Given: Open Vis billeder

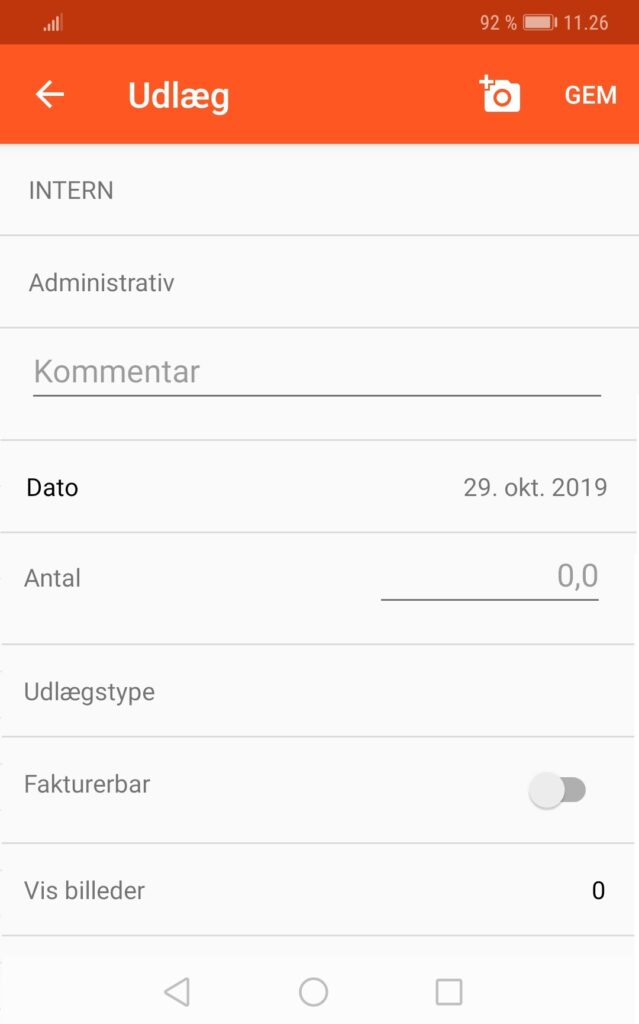Looking at the screenshot, I should click(320, 890).
